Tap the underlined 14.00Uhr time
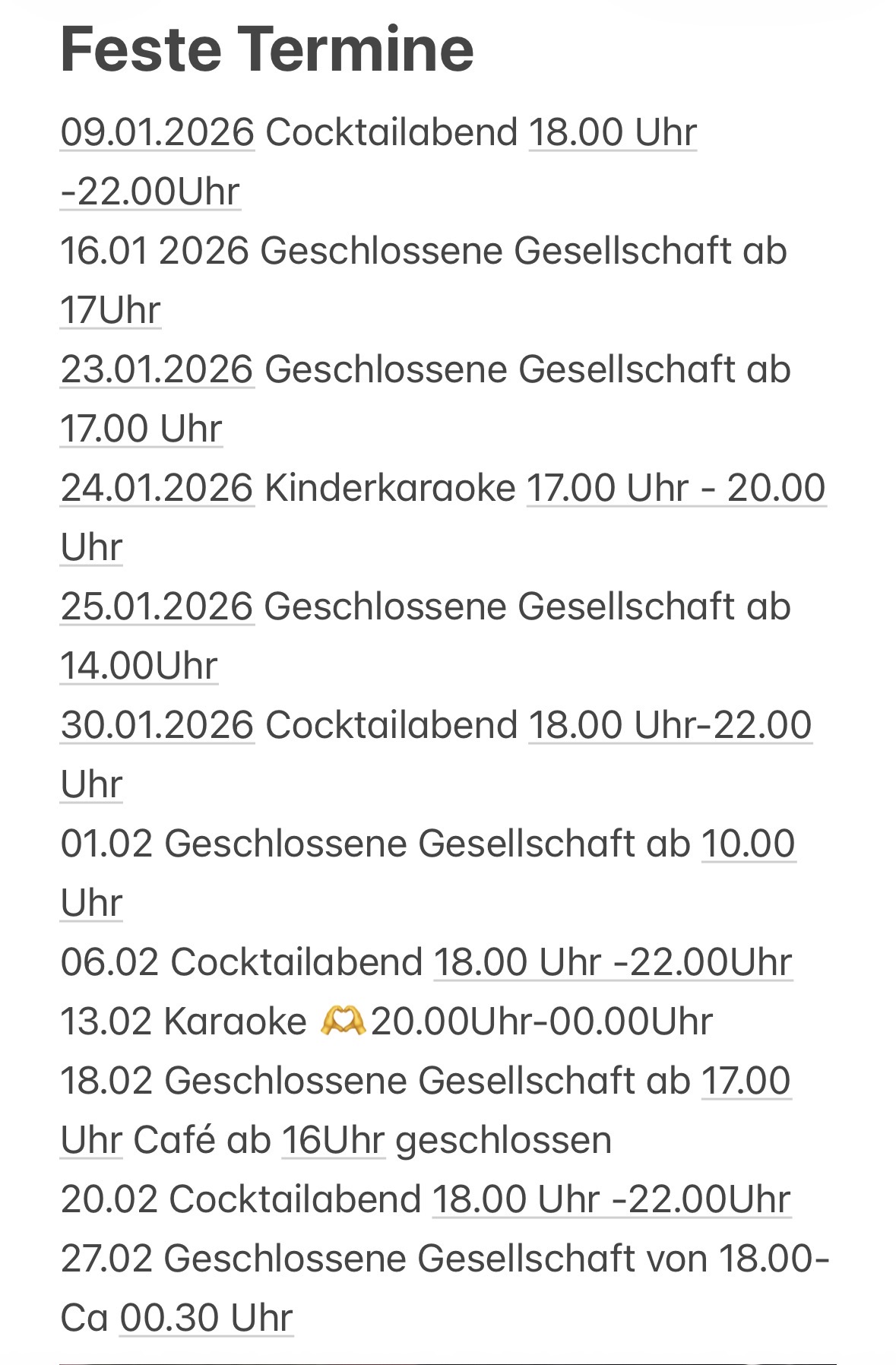 click(x=139, y=666)
